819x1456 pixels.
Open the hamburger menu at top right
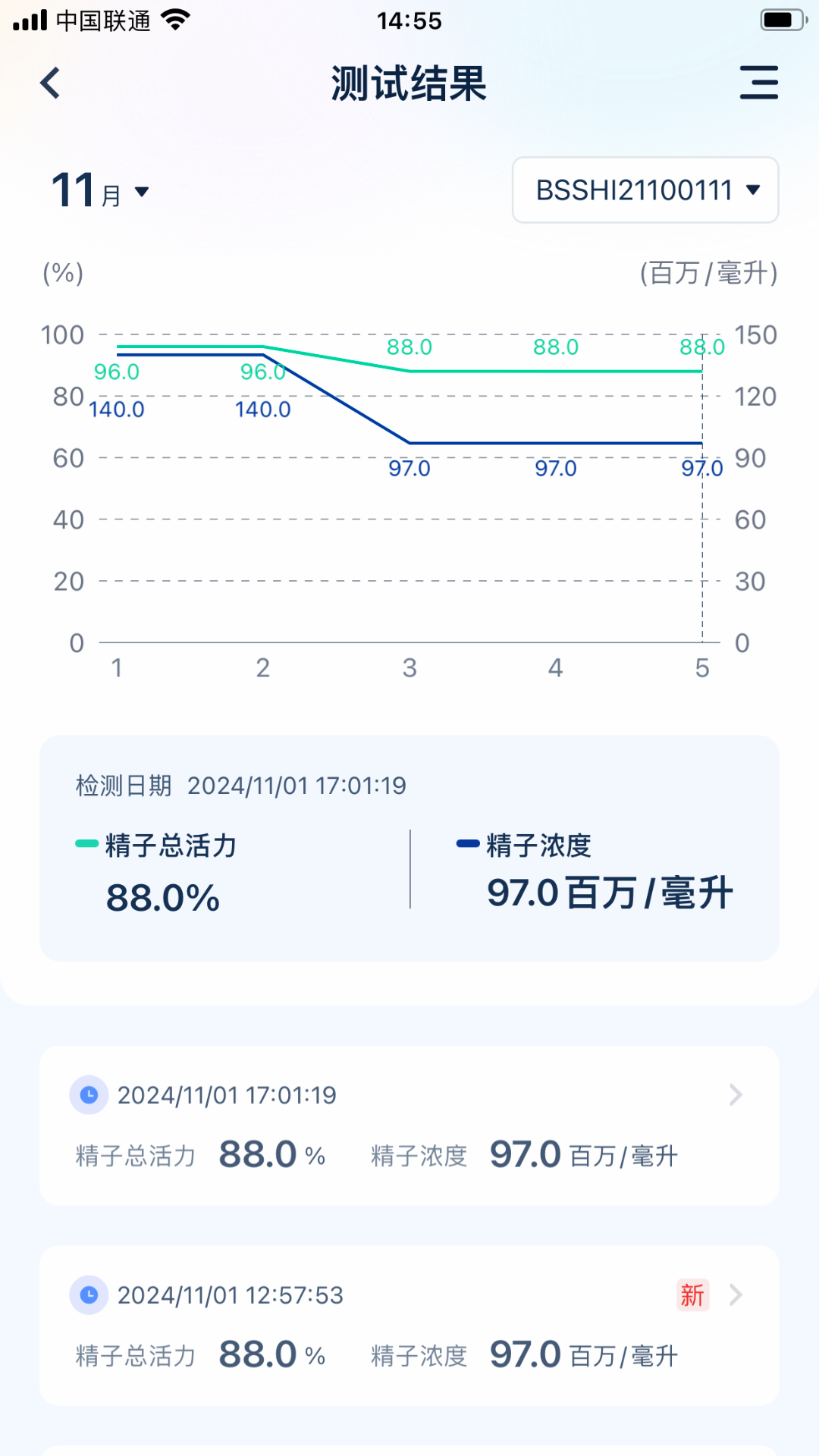click(x=759, y=83)
